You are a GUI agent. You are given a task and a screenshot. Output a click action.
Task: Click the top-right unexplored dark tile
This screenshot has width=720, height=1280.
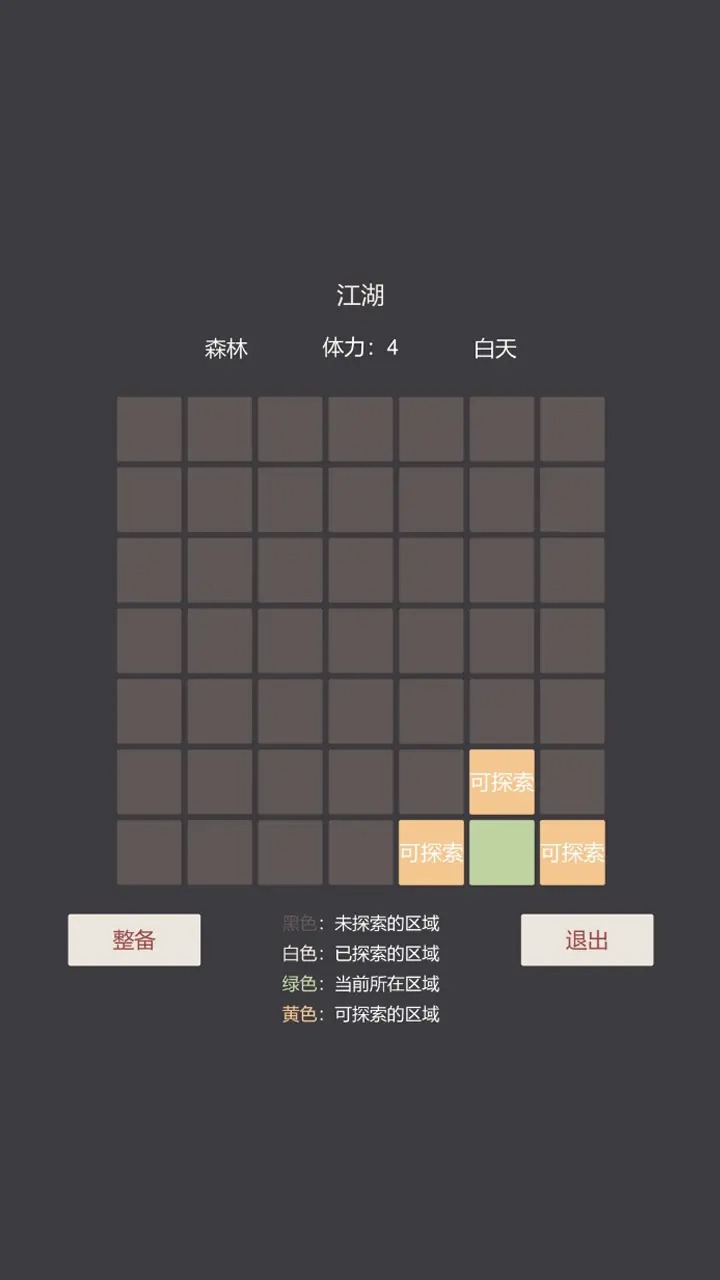pyautogui.click(x=571, y=429)
